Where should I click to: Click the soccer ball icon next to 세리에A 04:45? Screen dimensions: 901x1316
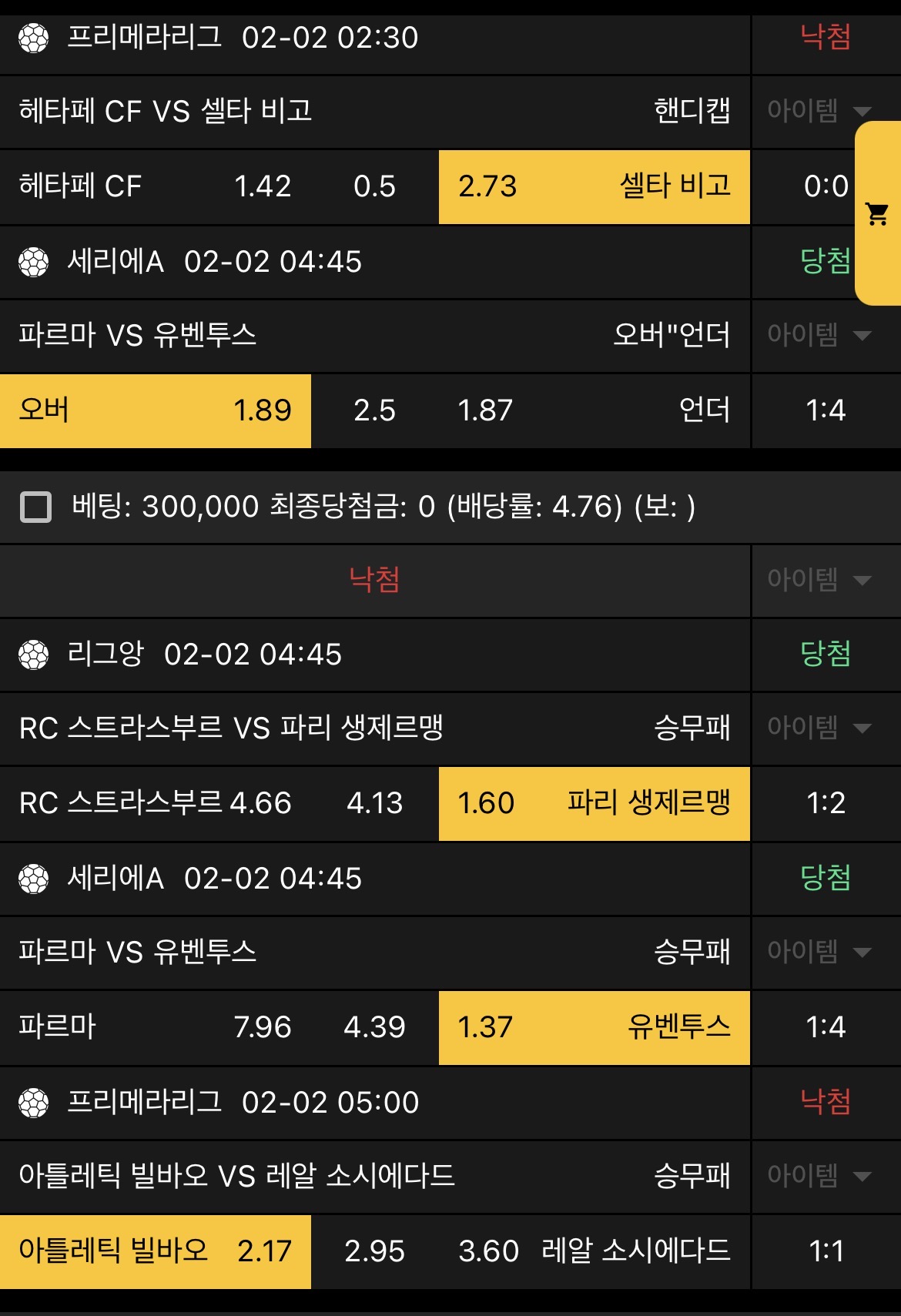(x=32, y=261)
